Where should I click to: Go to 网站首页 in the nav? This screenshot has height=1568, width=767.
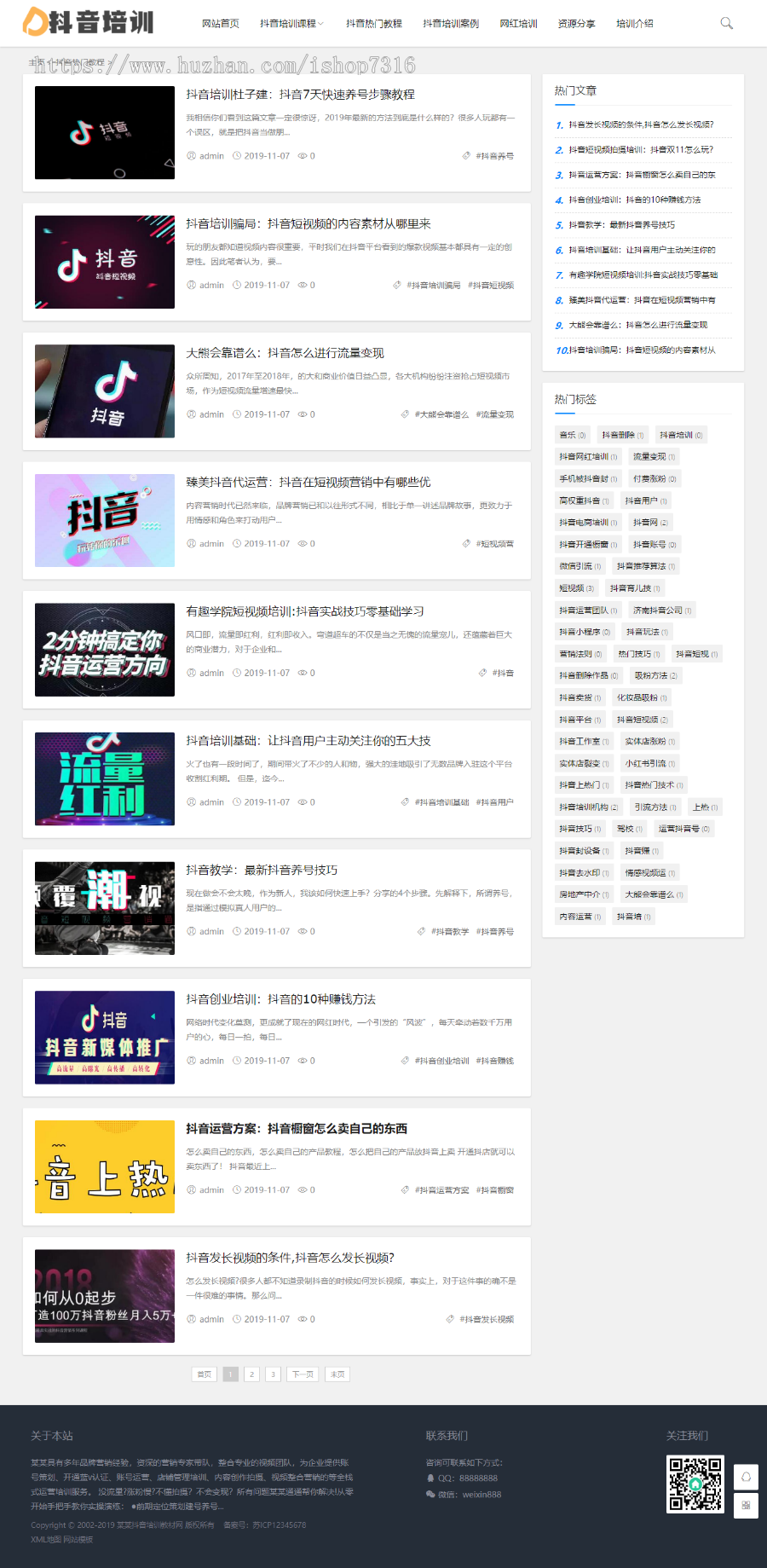tap(220, 24)
